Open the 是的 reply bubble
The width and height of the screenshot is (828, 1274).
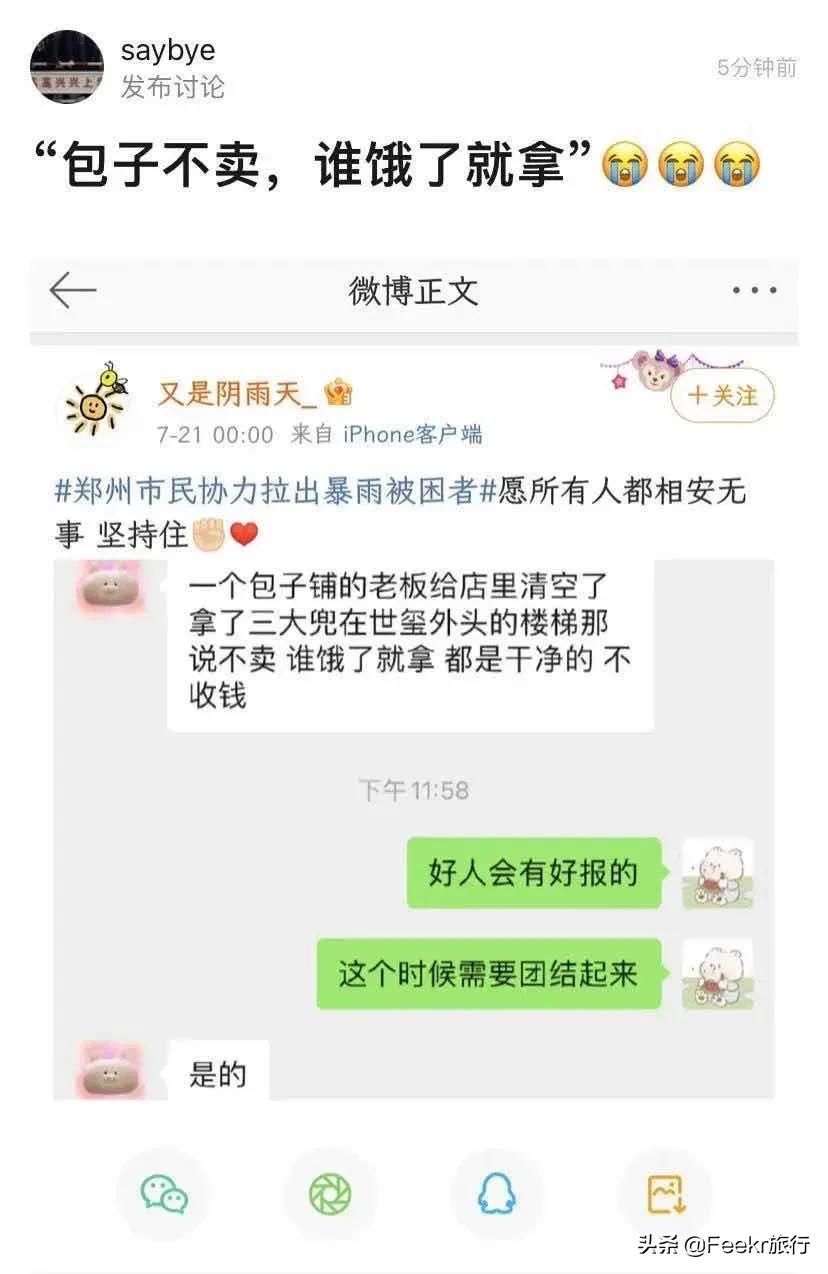[x=220, y=1073]
